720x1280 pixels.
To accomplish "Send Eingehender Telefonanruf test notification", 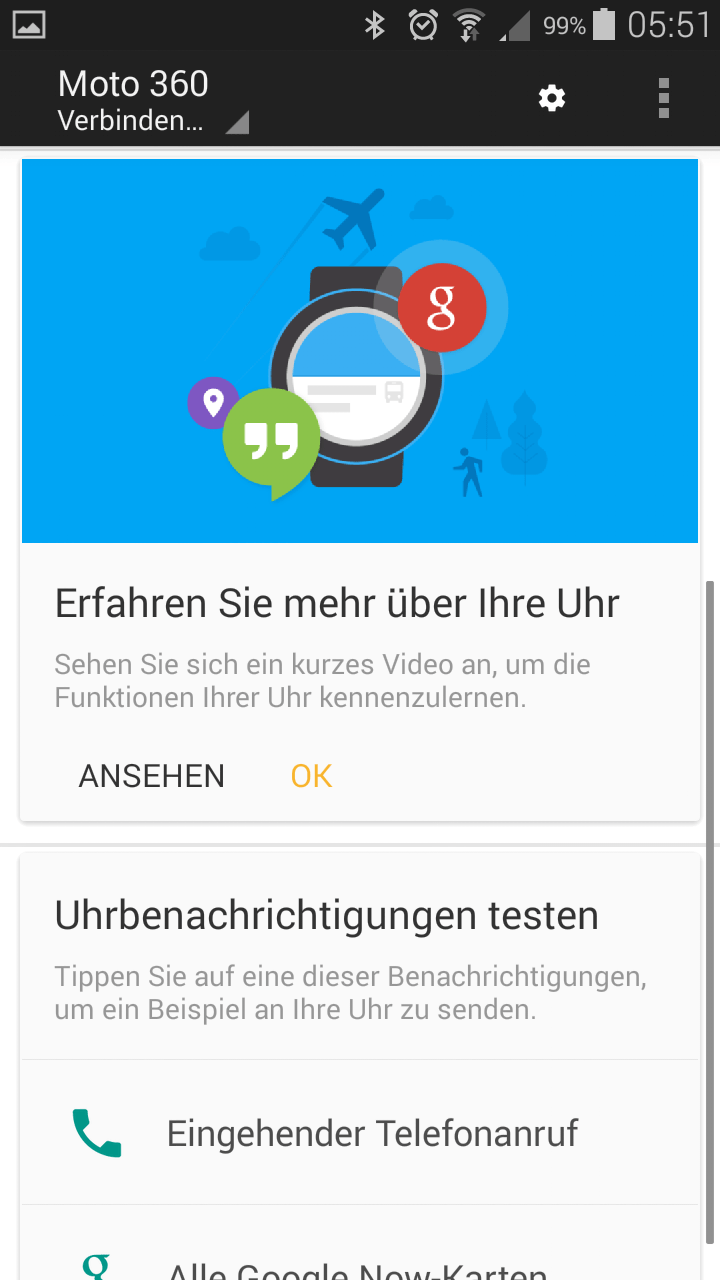I will pos(360,1133).
